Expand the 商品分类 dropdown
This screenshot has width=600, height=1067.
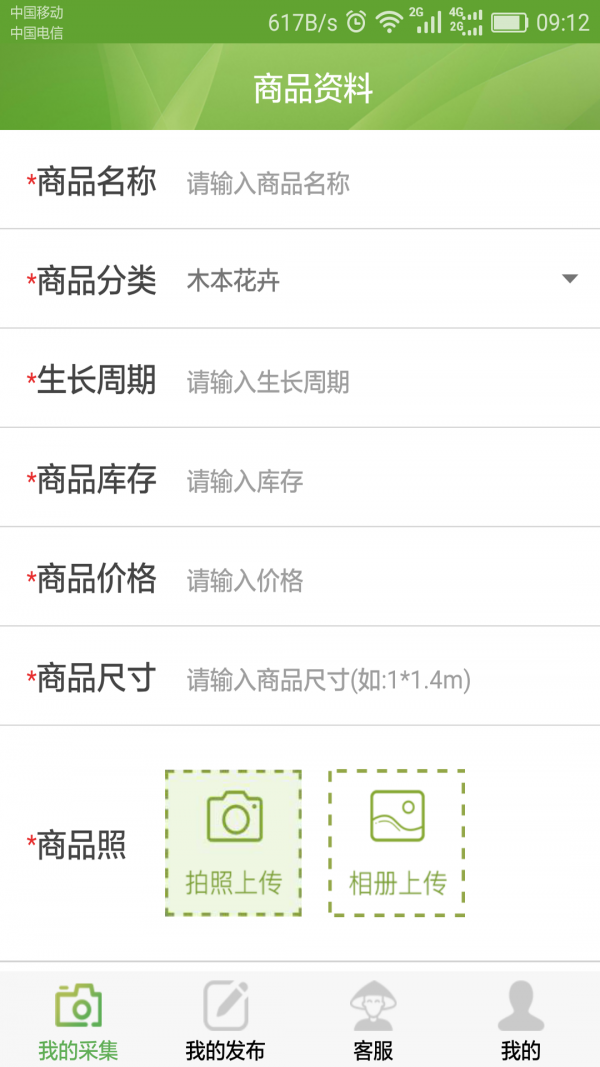click(x=380, y=281)
